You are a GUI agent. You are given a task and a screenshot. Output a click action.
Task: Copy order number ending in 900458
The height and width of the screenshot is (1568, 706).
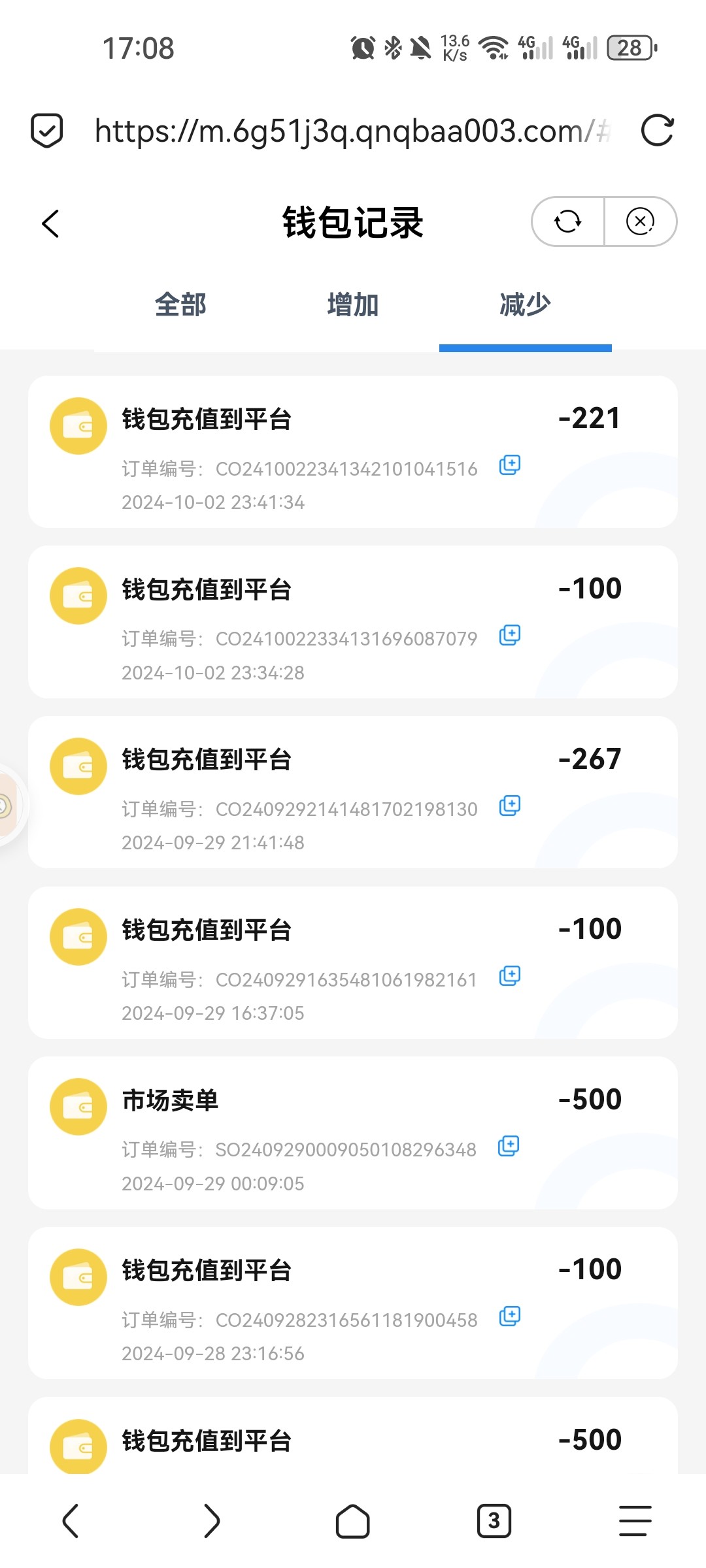click(x=510, y=1316)
